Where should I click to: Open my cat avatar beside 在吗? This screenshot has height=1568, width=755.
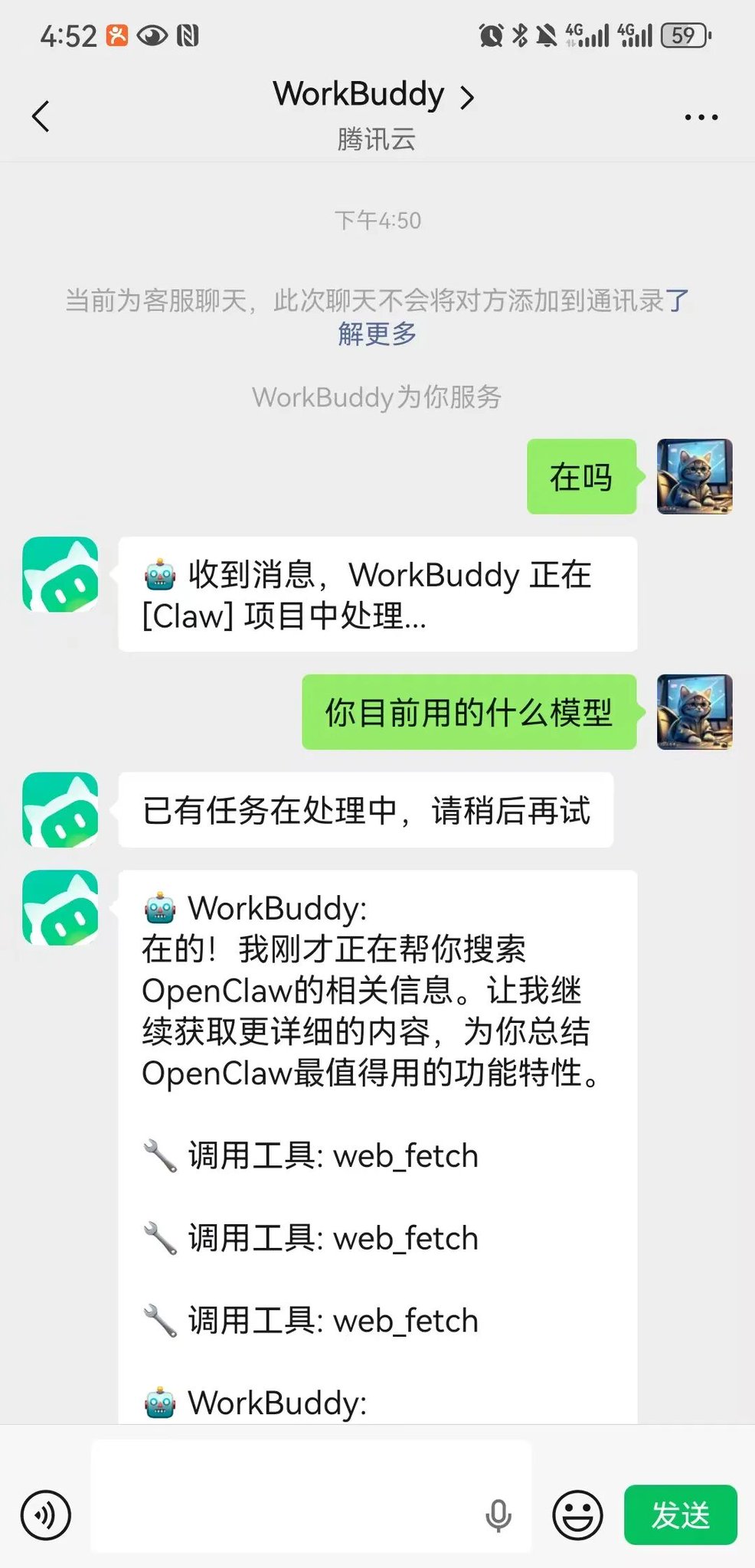[x=695, y=476]
